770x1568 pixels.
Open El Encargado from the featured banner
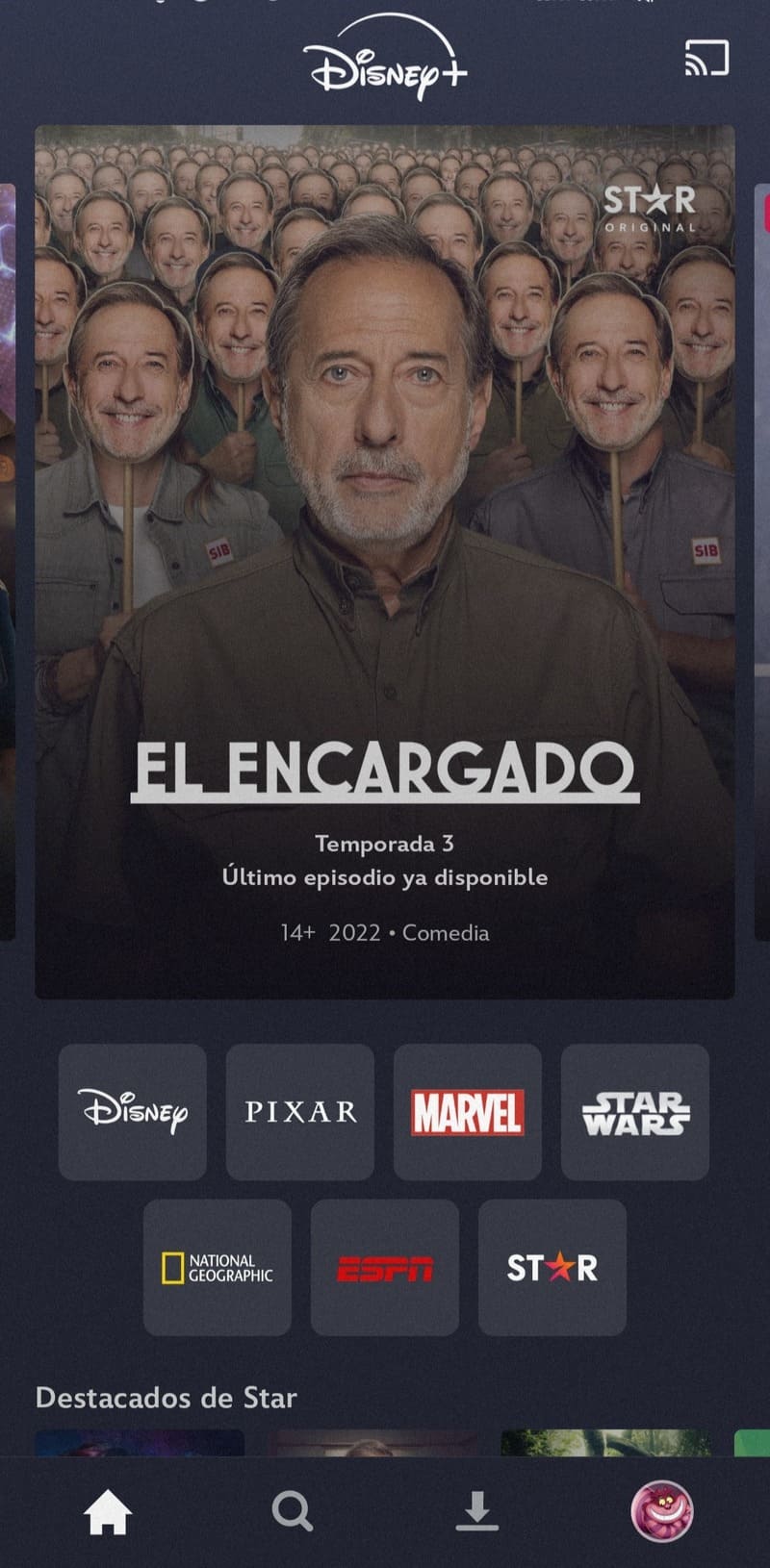click(385, 770)
